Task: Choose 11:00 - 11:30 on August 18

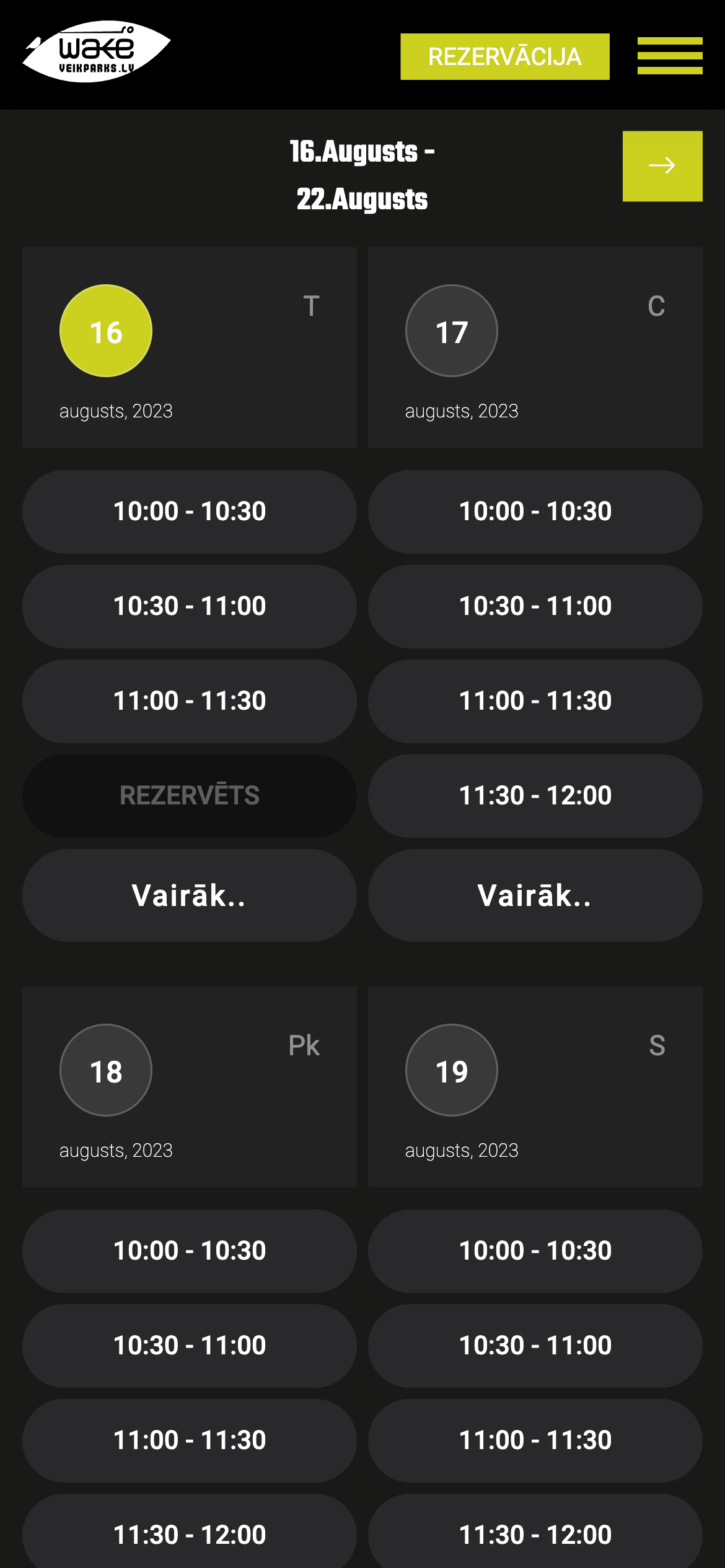Action: 190,1440
